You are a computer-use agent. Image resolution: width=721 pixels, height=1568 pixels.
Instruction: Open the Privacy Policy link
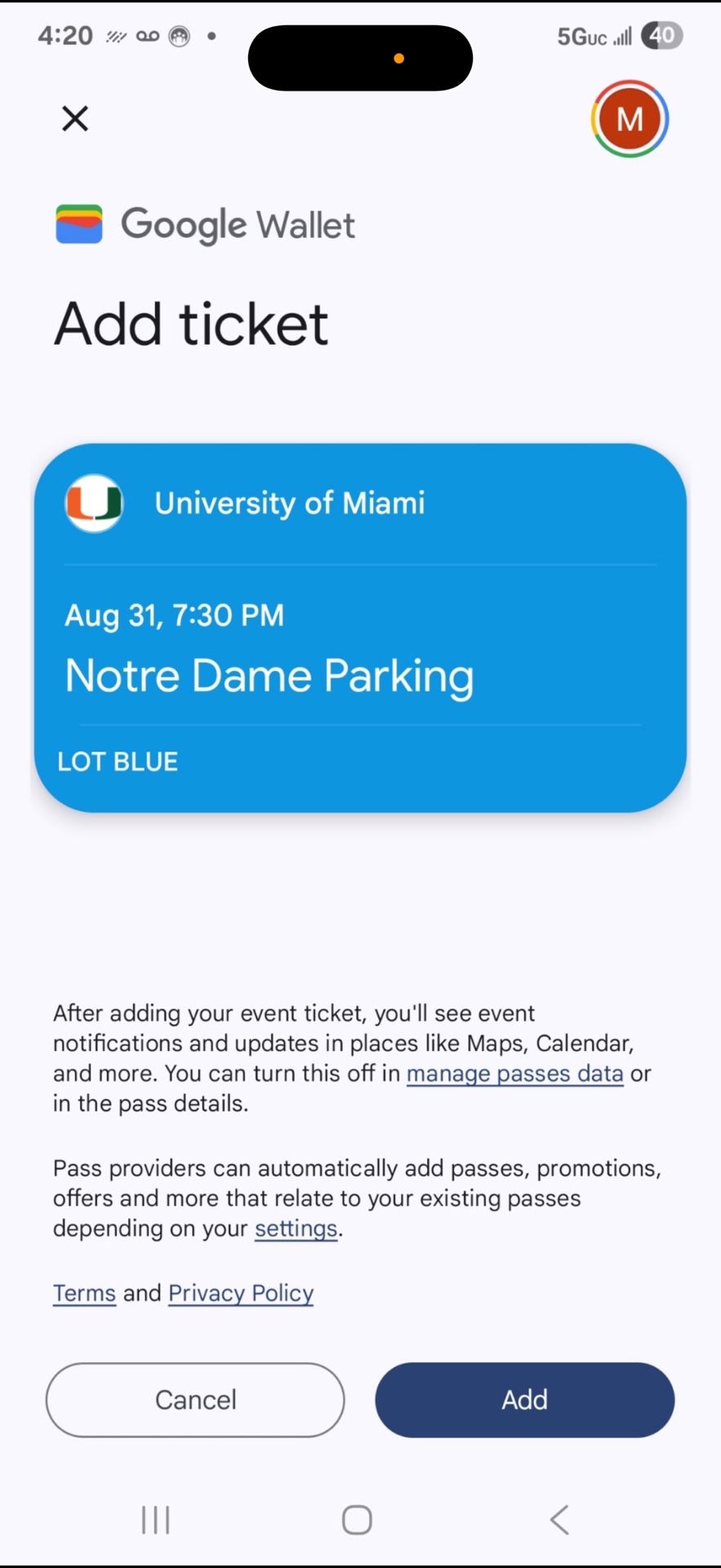pyautogui.click(x=240, y=1293)
